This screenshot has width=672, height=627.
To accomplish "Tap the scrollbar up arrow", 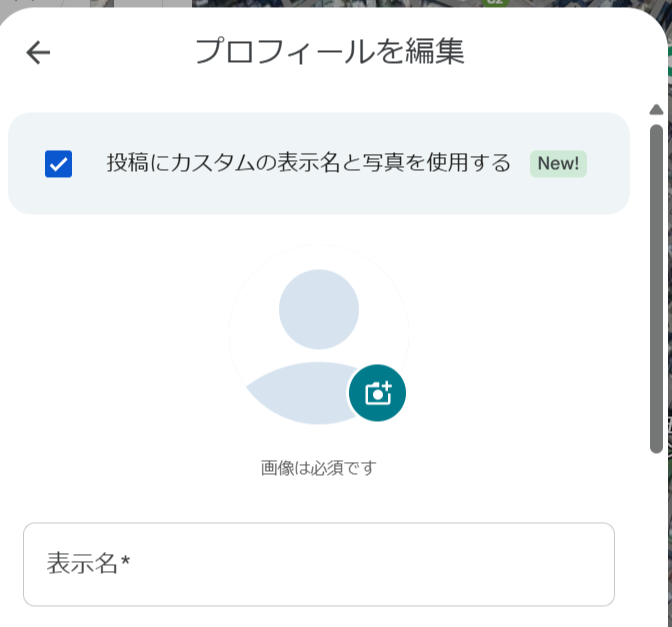I will coord(656,109).
